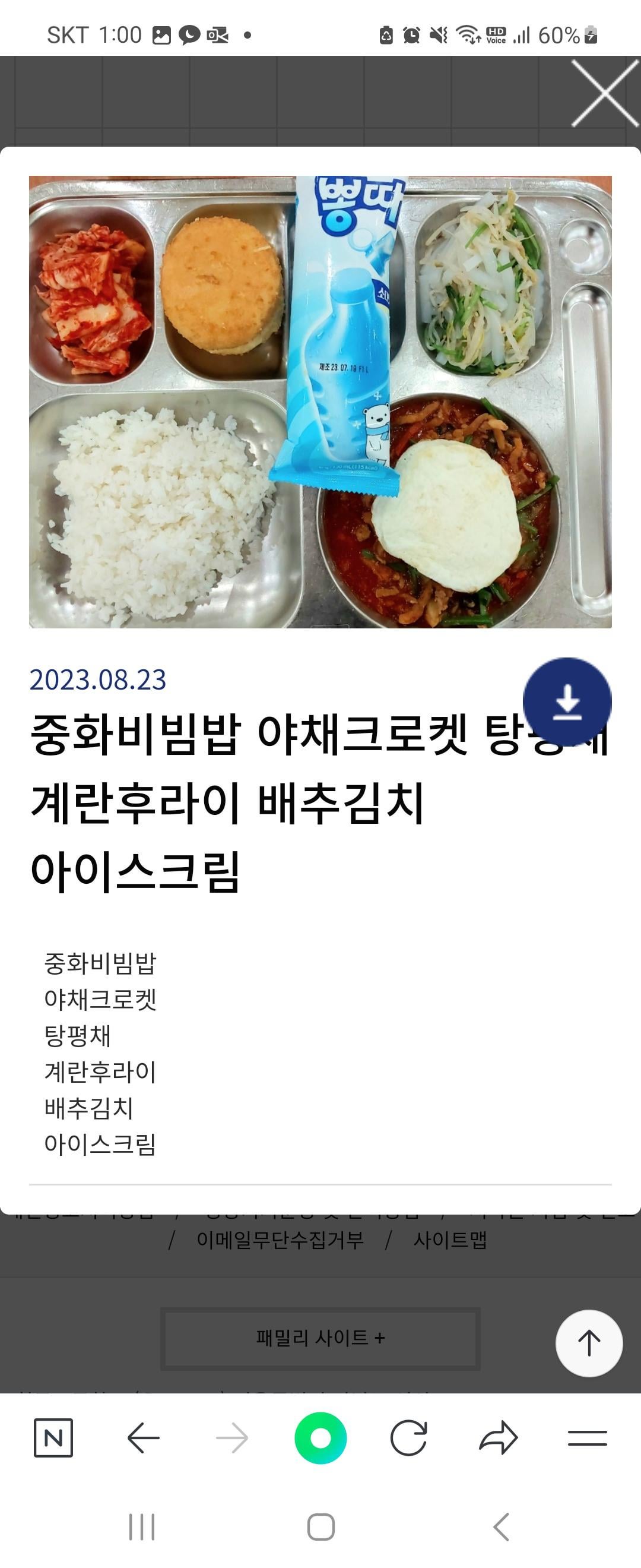The width and height of the screenshot is (641, 1568).
Task: Reload the current page
Action: (409, 1438)
